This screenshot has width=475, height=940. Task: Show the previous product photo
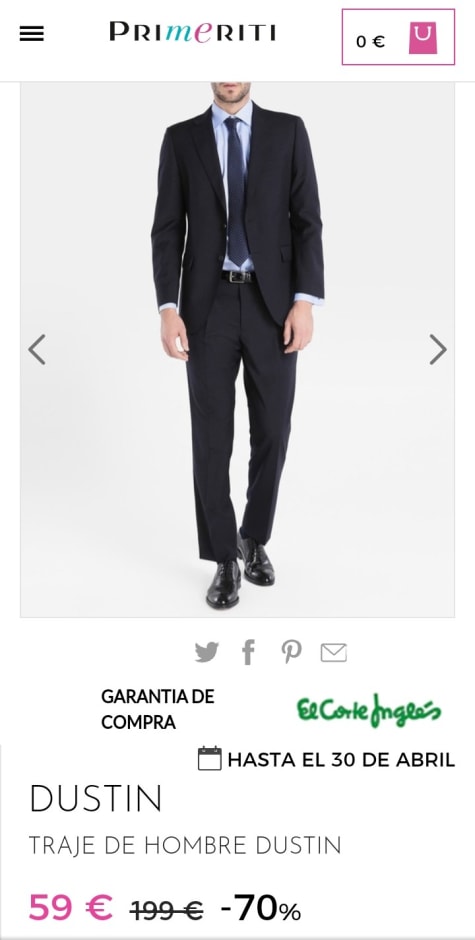point(37,349)
